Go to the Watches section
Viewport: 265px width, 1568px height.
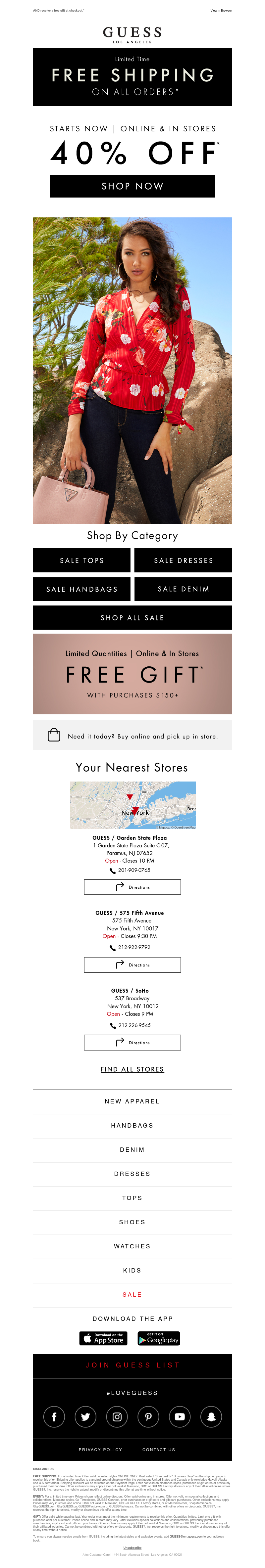(132, 1246)
